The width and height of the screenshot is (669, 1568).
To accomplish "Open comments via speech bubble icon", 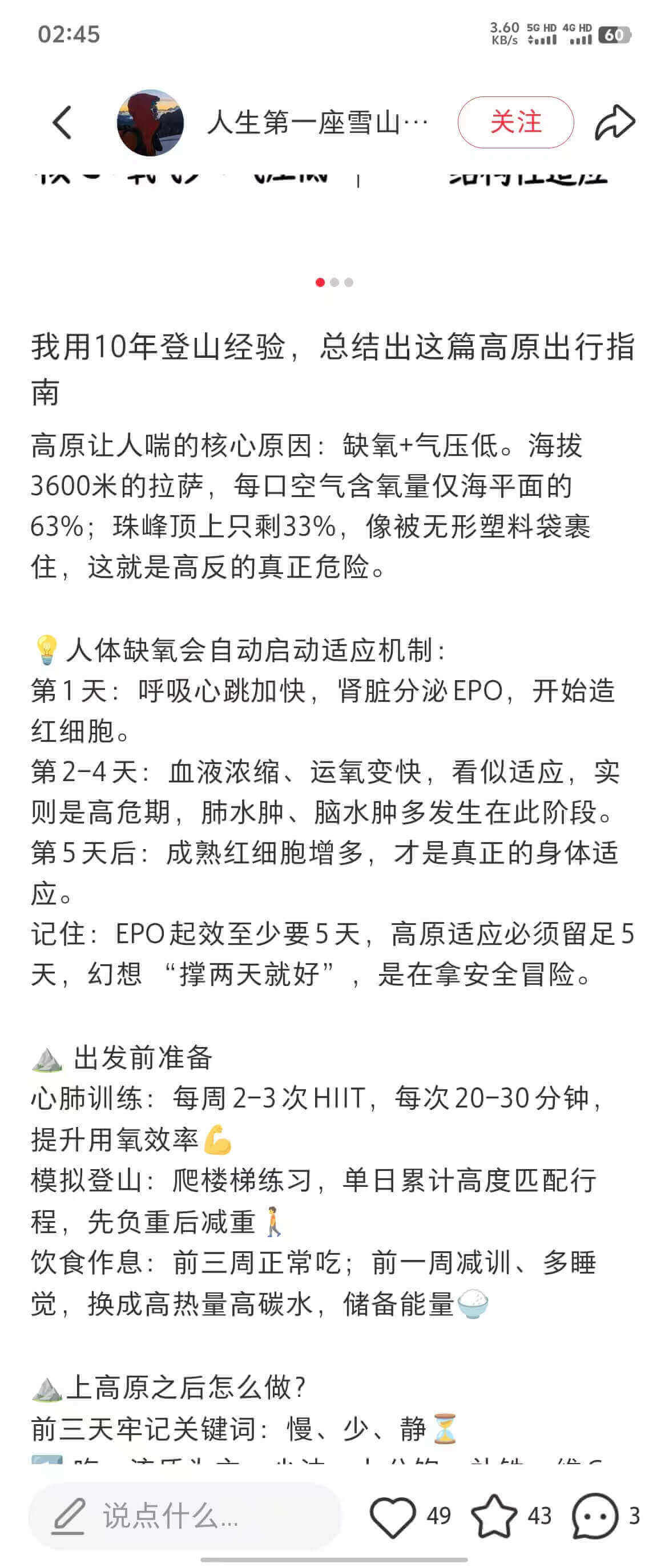I will 594,1516.
